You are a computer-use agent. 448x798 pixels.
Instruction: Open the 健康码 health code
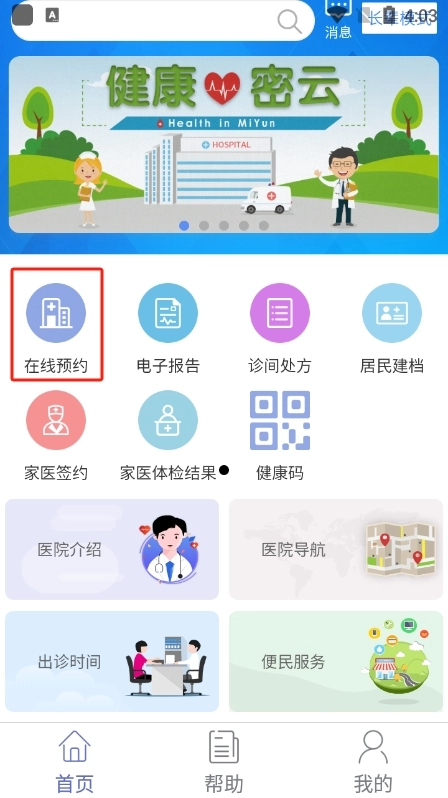click(280, 436)
